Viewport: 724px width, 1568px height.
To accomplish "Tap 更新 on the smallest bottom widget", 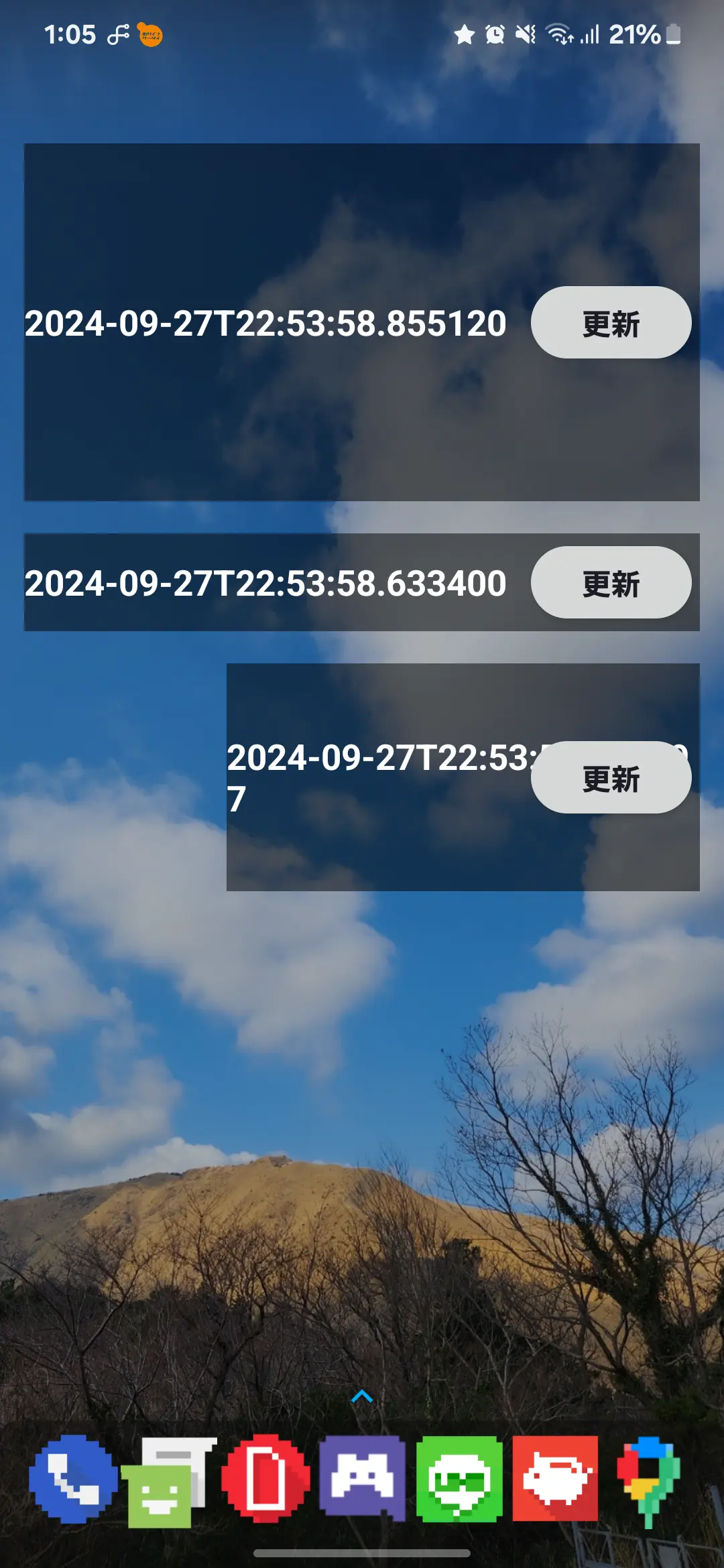I will click(611, 777).
